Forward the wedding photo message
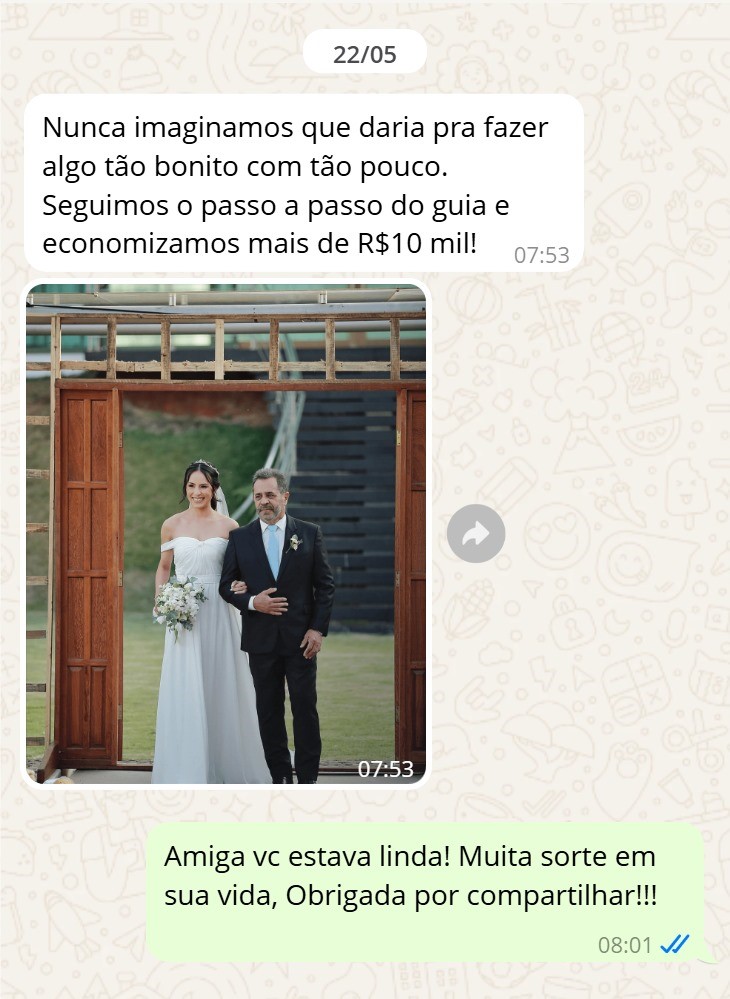This screenshot has width=730, height=999. (476, 534)
